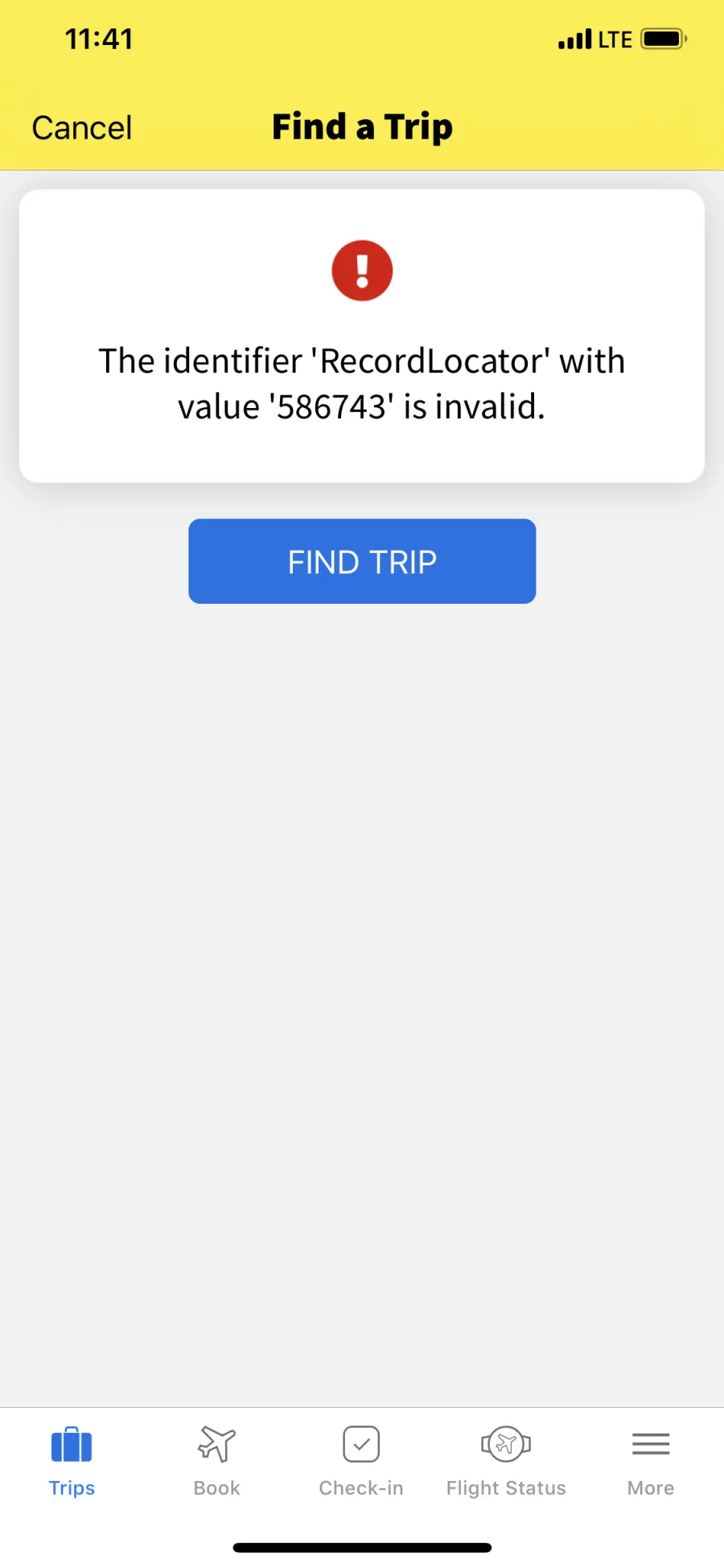Tap the FIND TRIP button

(x=362, y=561)
